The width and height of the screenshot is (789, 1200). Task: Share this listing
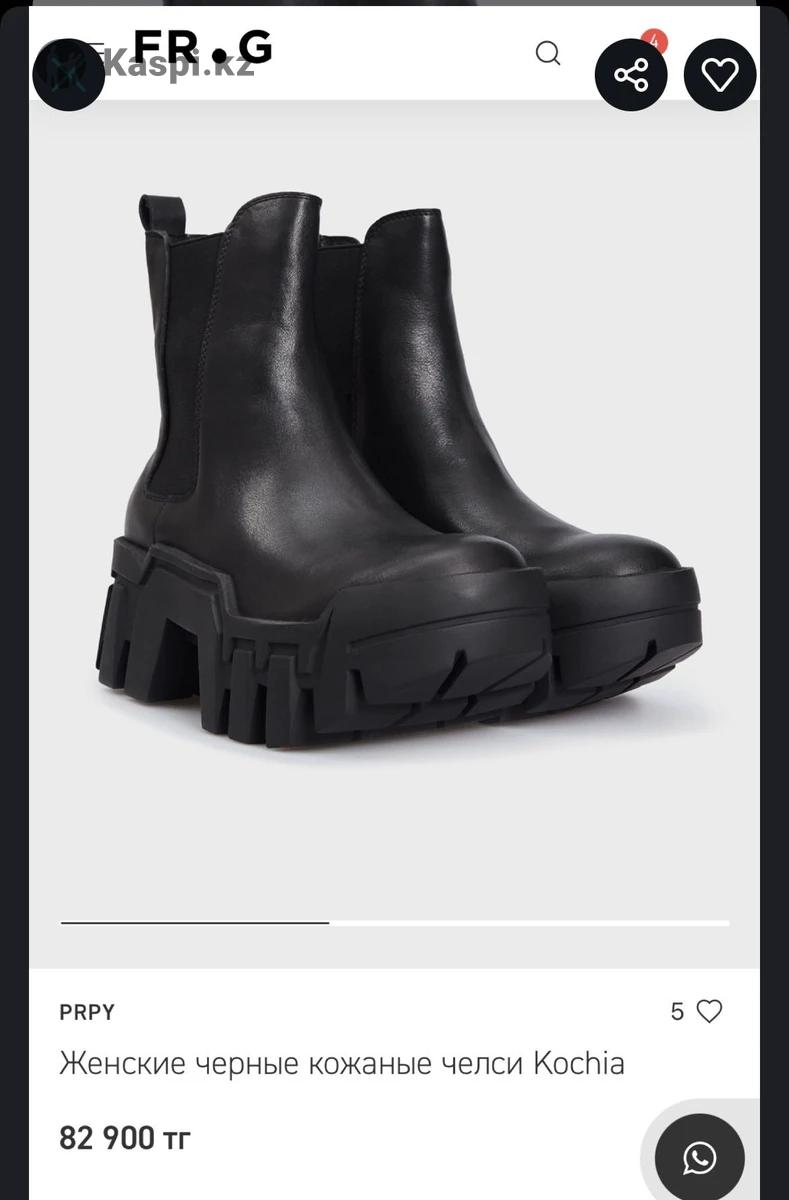tap(631, 74)
